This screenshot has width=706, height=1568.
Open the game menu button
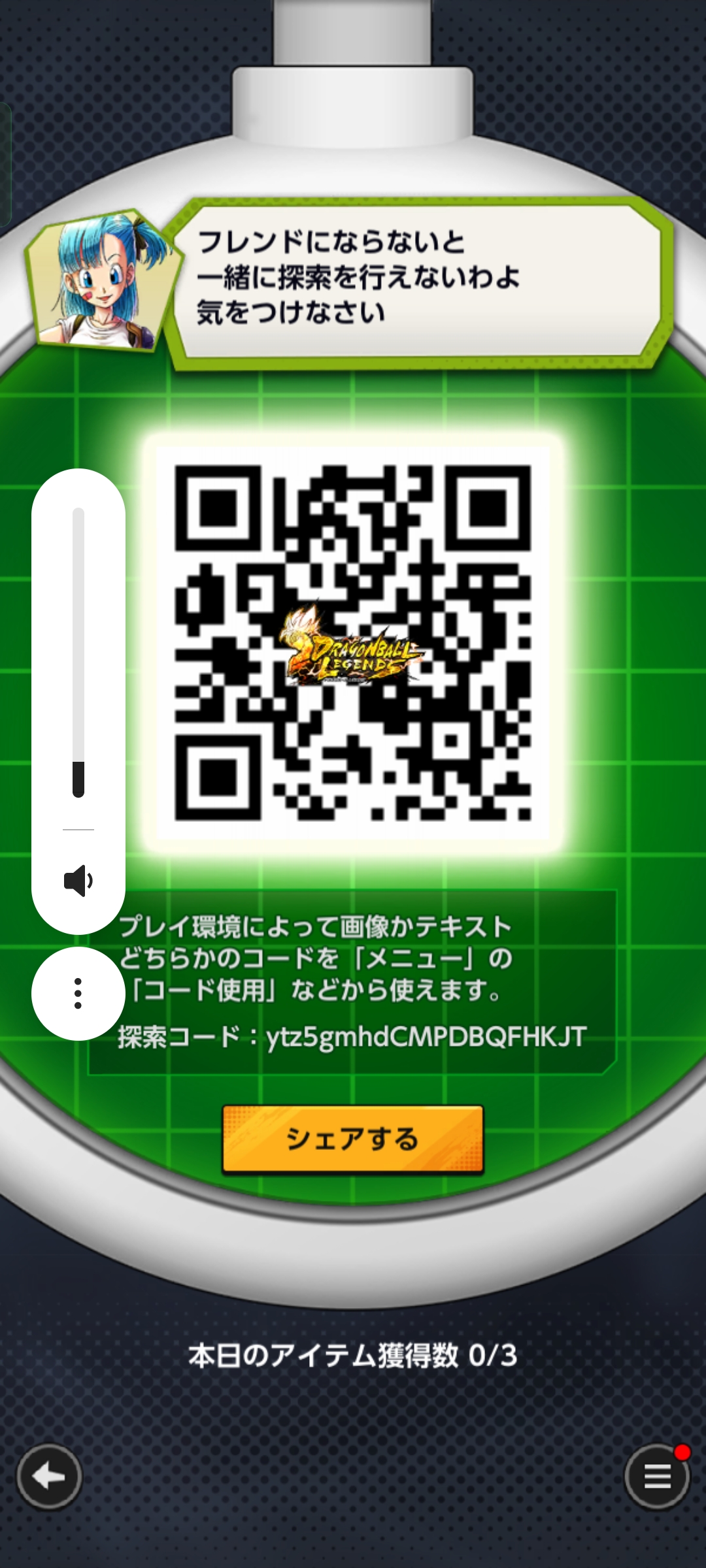(x=656, y=1477)
